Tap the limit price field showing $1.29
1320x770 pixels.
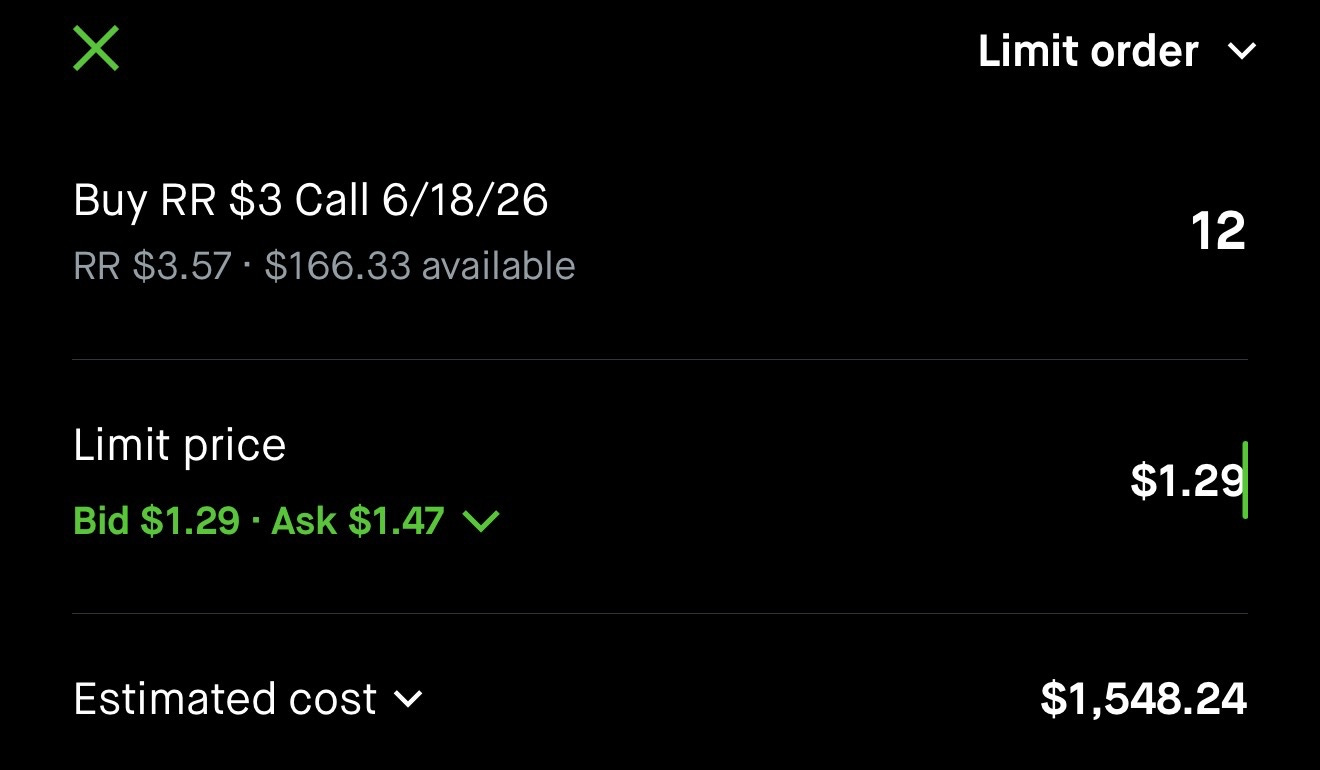click(1187, 481)
